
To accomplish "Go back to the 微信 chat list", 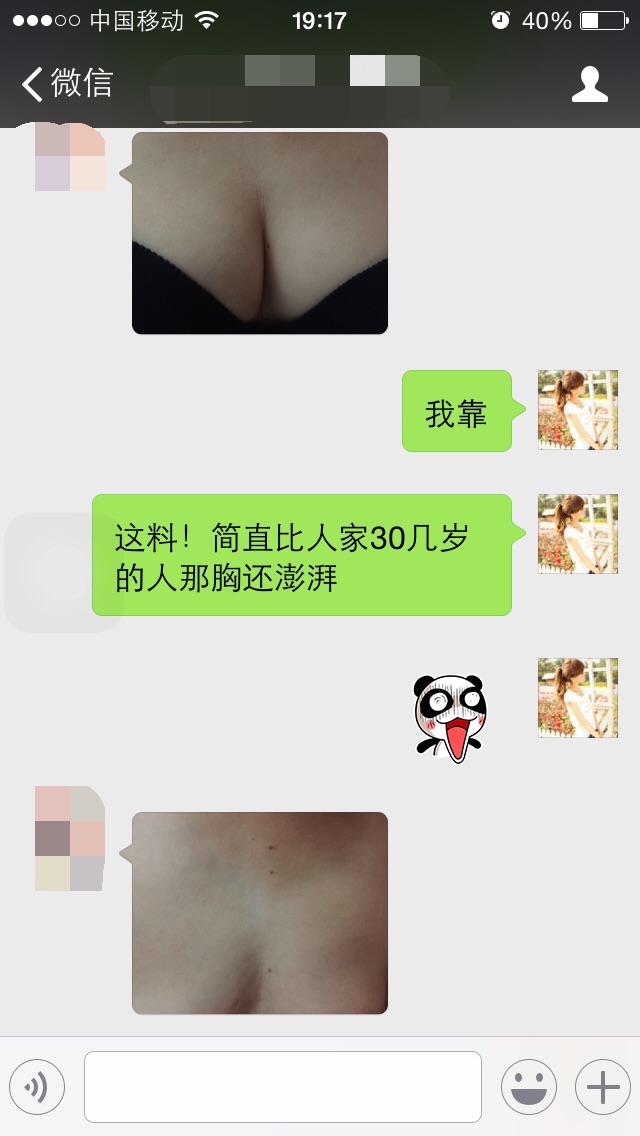I will point(68,83).
